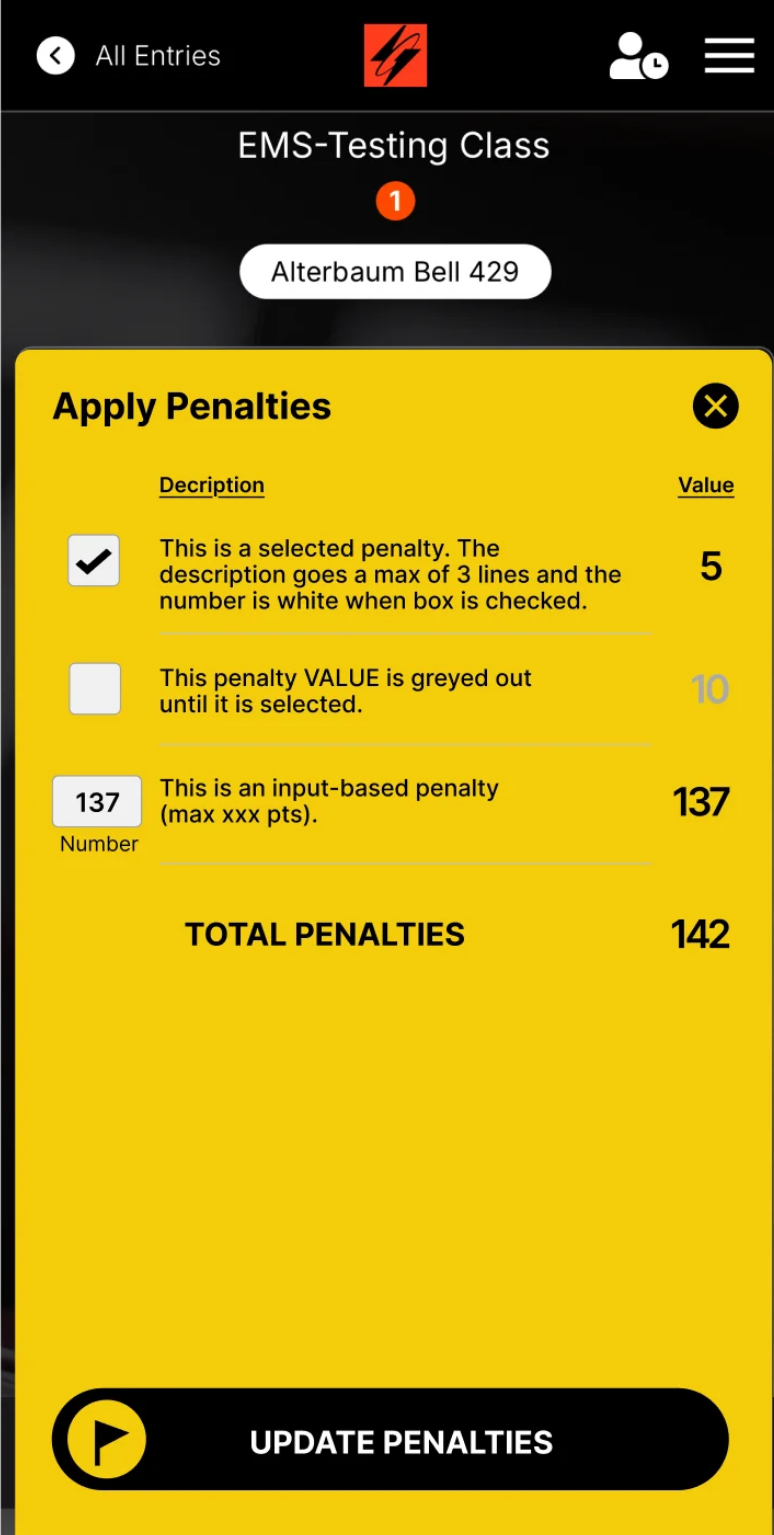The width and height of the screenshot is (774, 1535).
Task: Tap the Alterbaum Bell 429 chip
Action: pos(395,272)
